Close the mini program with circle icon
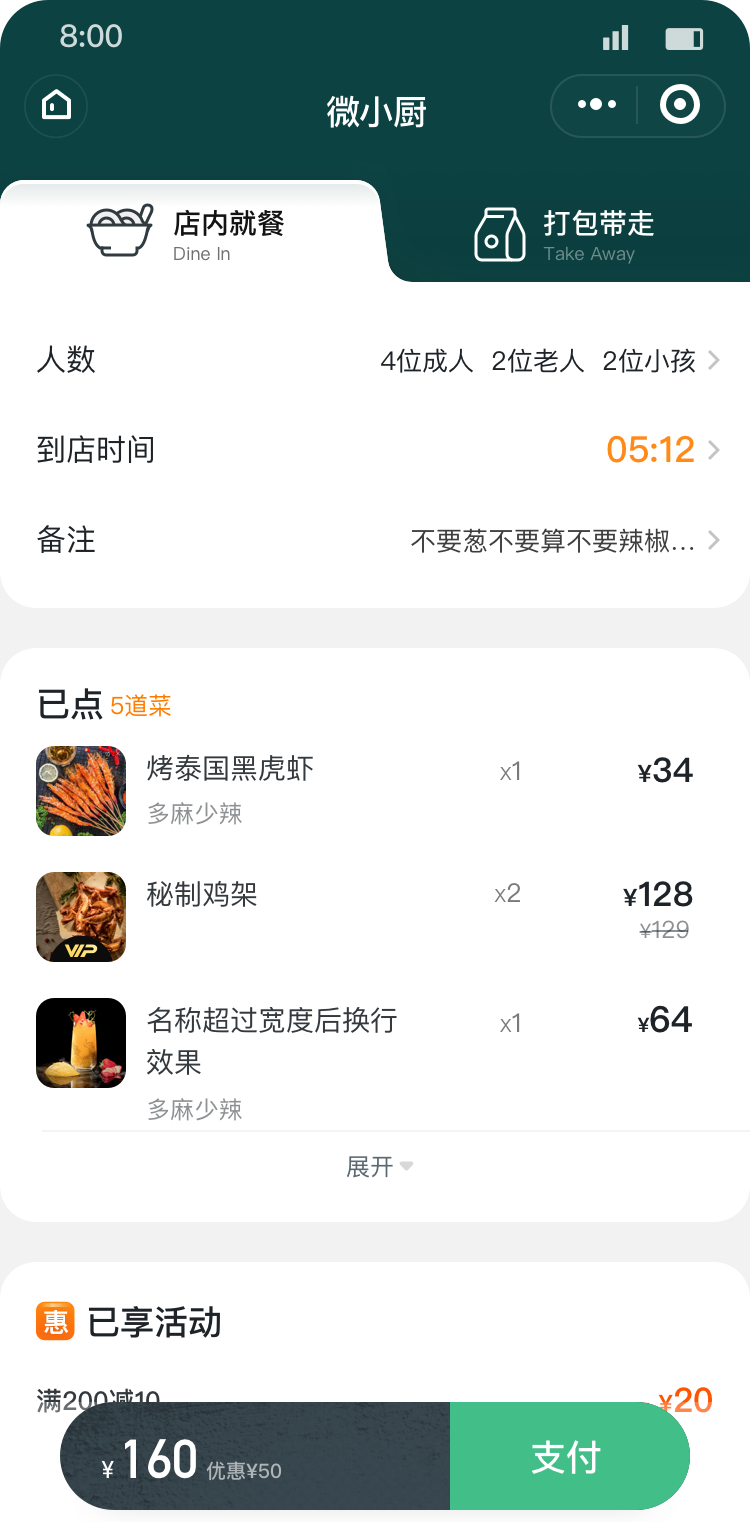Image resolution: width=750 pixels, height=1526 pixels. (x=680, y=105)
